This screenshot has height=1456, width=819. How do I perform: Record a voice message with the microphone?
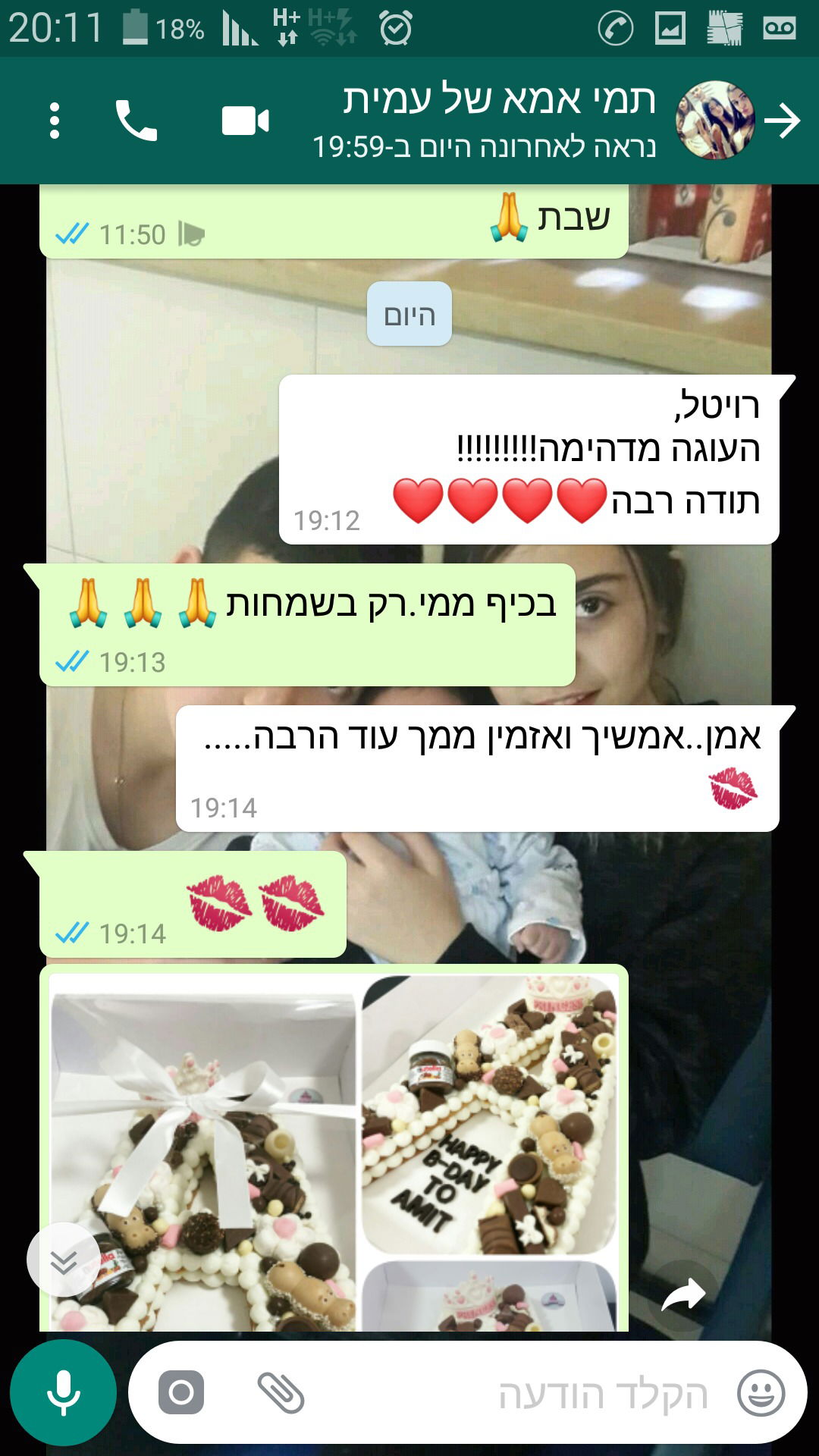tap(64, 1392)
